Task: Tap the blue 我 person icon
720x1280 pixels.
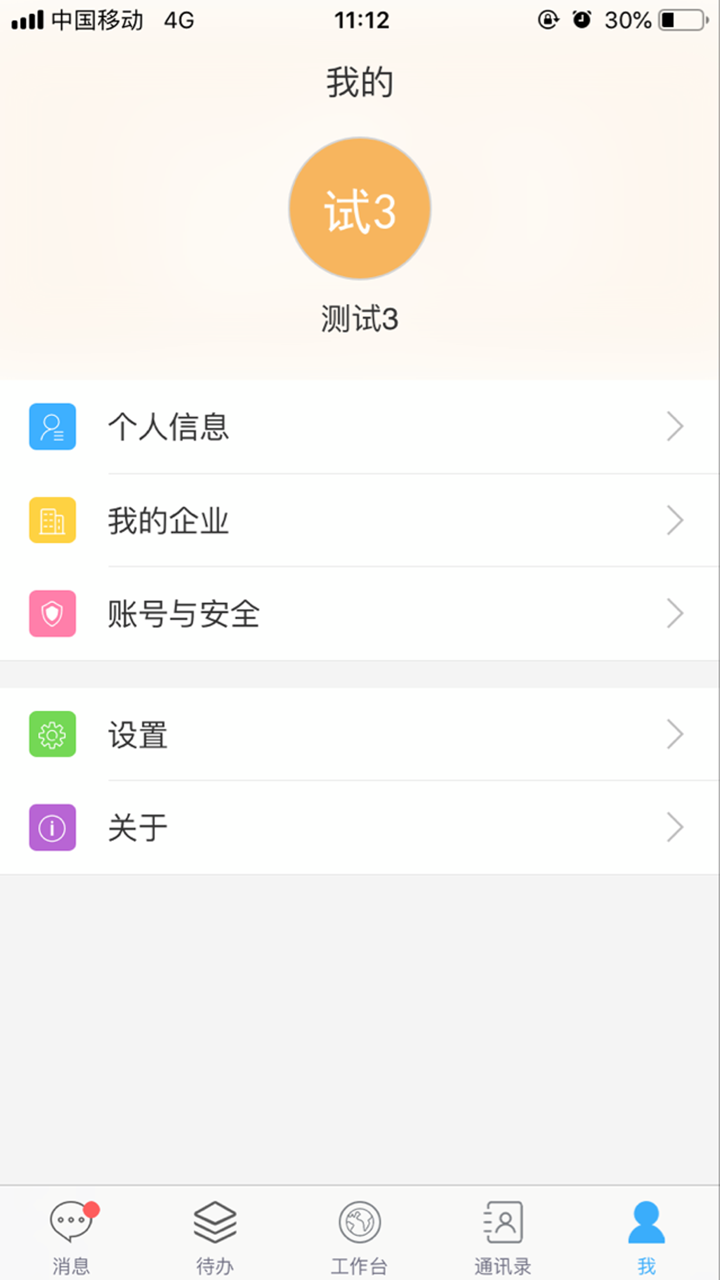Action: [x=647, y=1220]
